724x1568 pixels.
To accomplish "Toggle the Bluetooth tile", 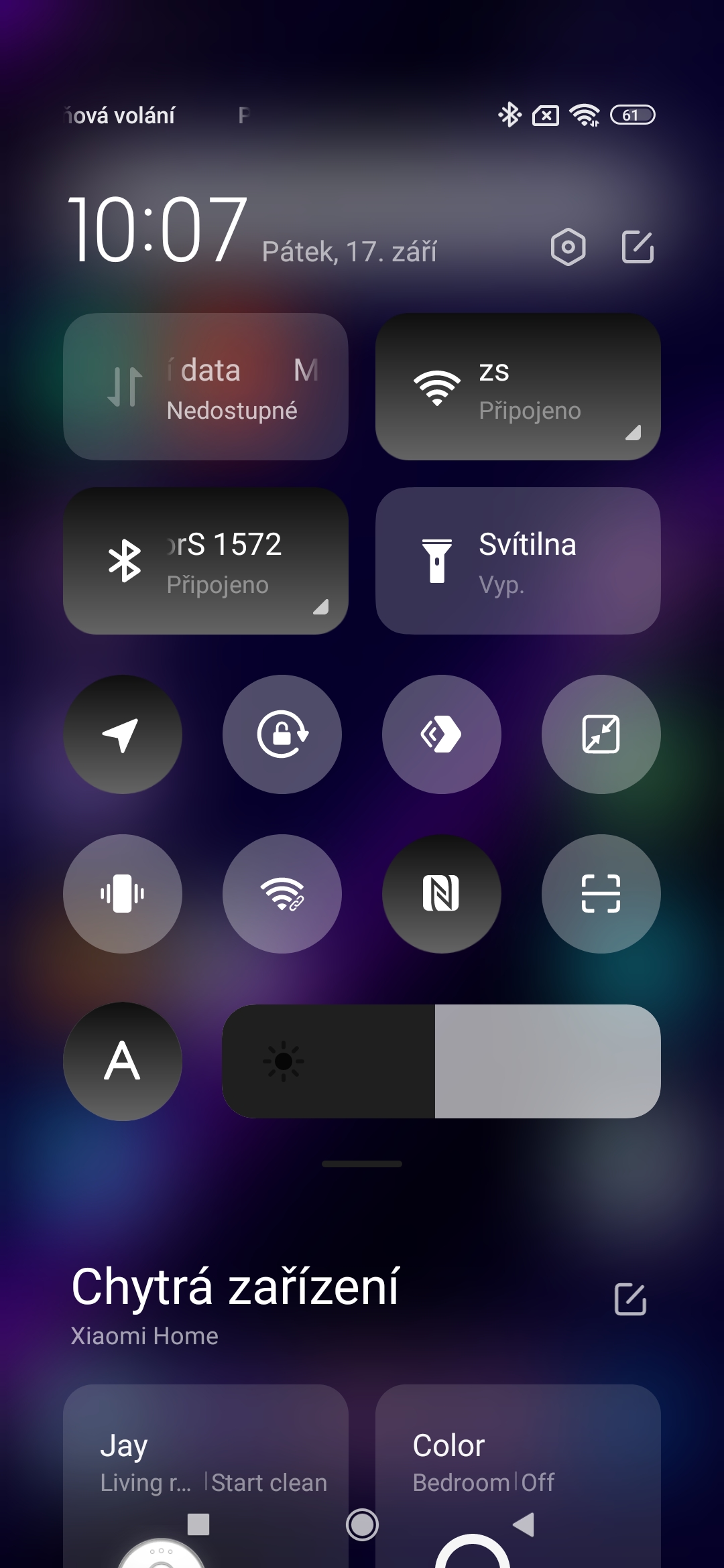I will pyautogui.click(x=205, y=561).
